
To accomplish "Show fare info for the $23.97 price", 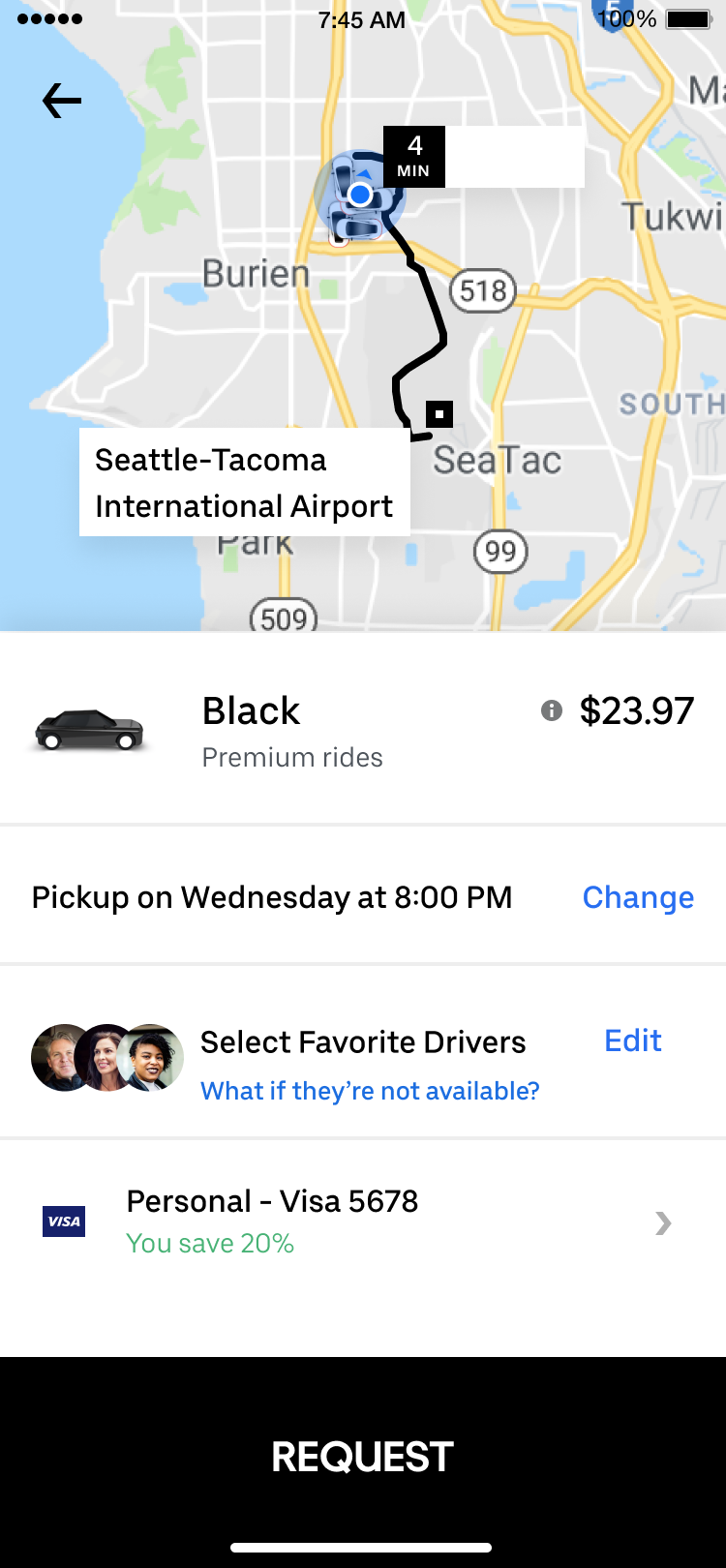I will click(x=552, y=711).
